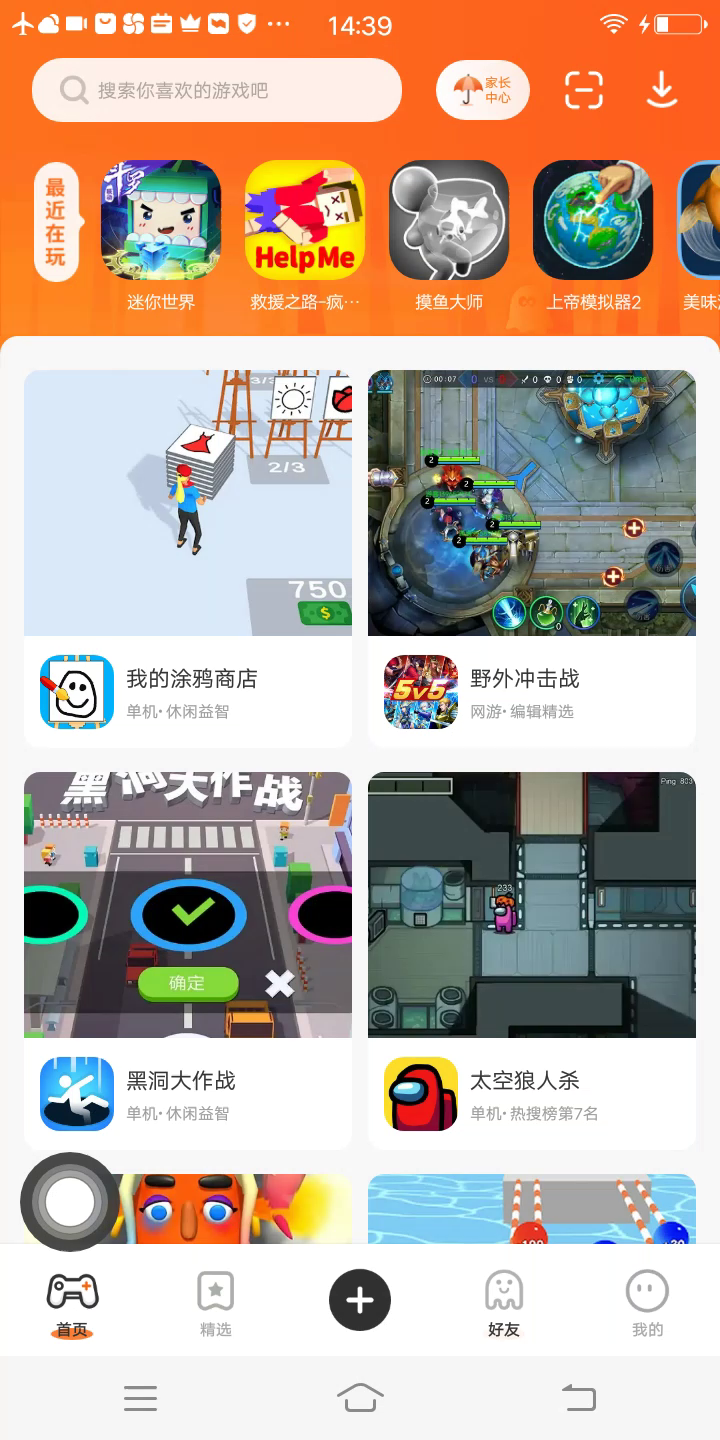
Task: Open the 太空狼人杀 game card
Action: 532,960
